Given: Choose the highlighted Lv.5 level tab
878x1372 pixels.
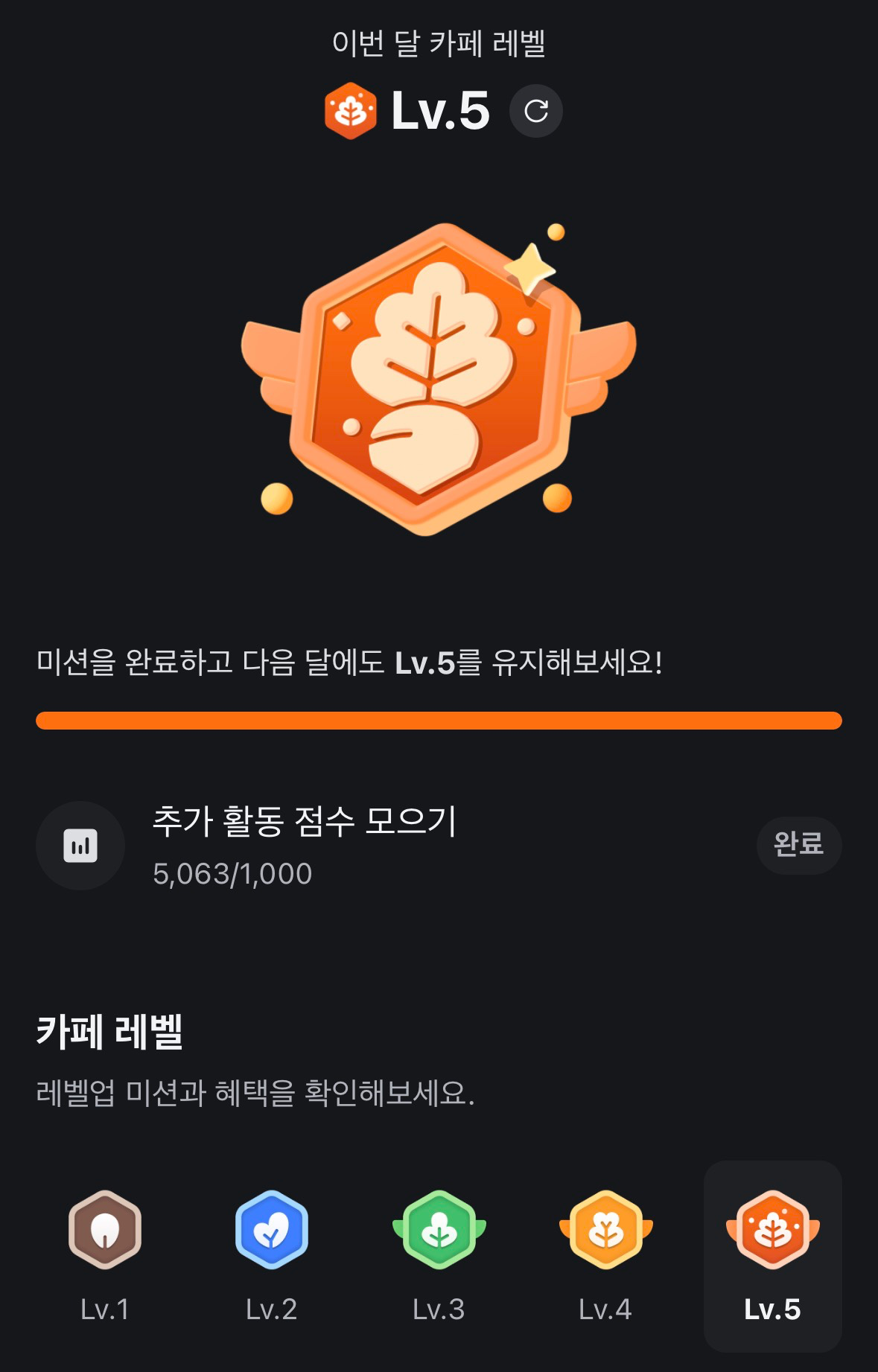Looking at the screenshot, I should click(772, 1257).
